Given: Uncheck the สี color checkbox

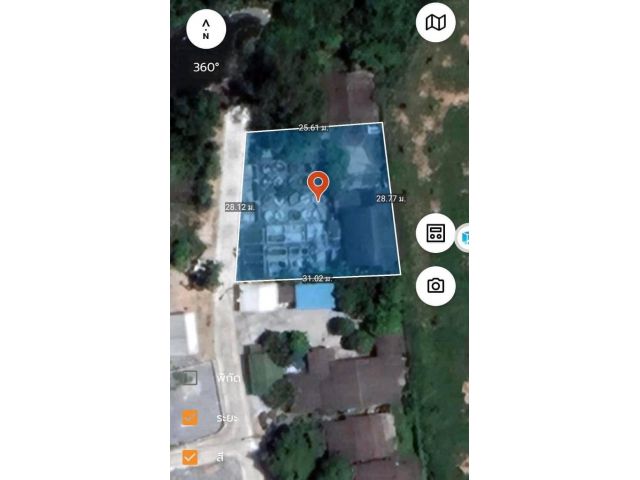Looking at the screenshot, I should (189, 457).
